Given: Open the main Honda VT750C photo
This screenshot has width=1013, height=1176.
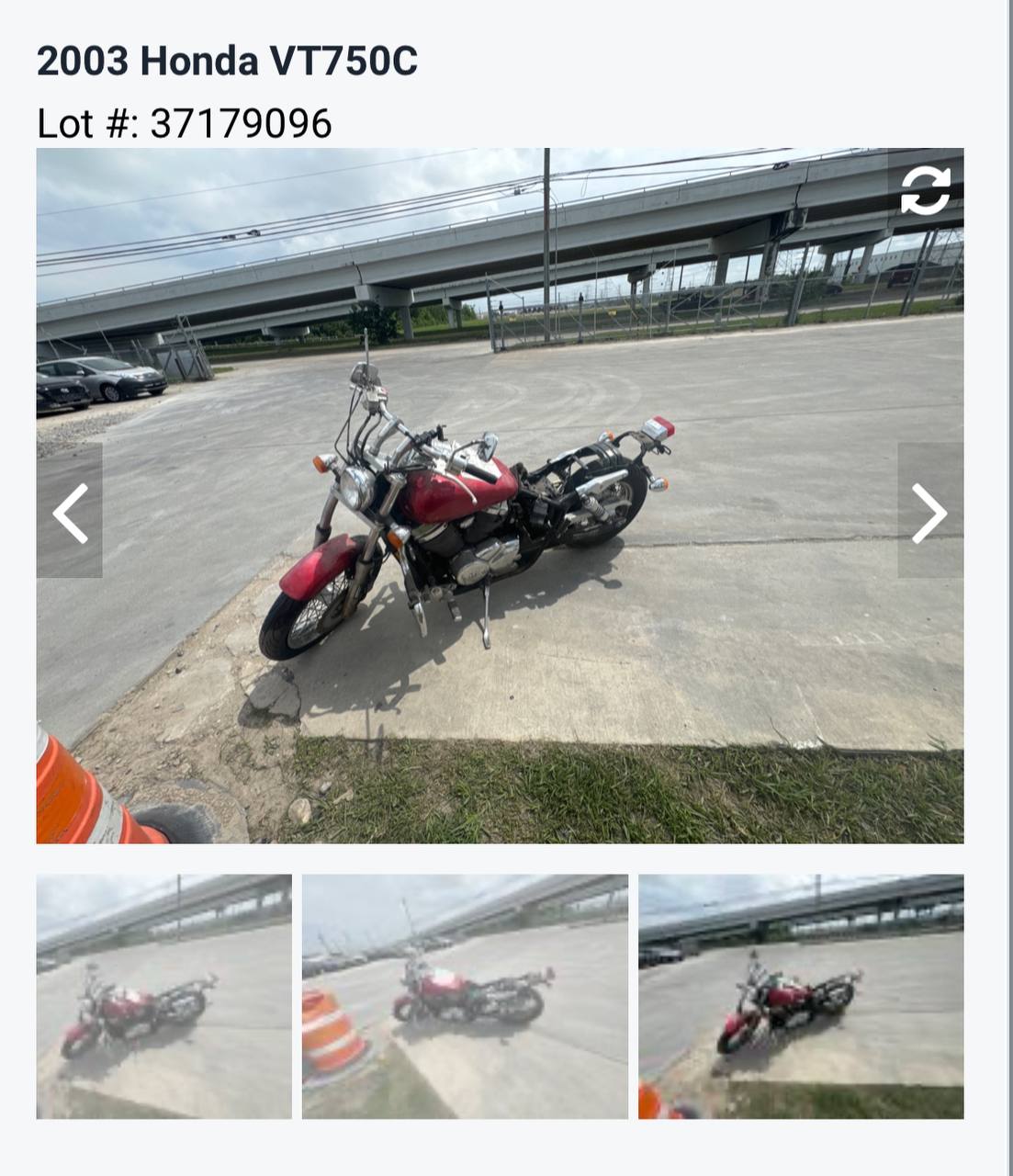Looking at the screenshot, I should (500, 496).
